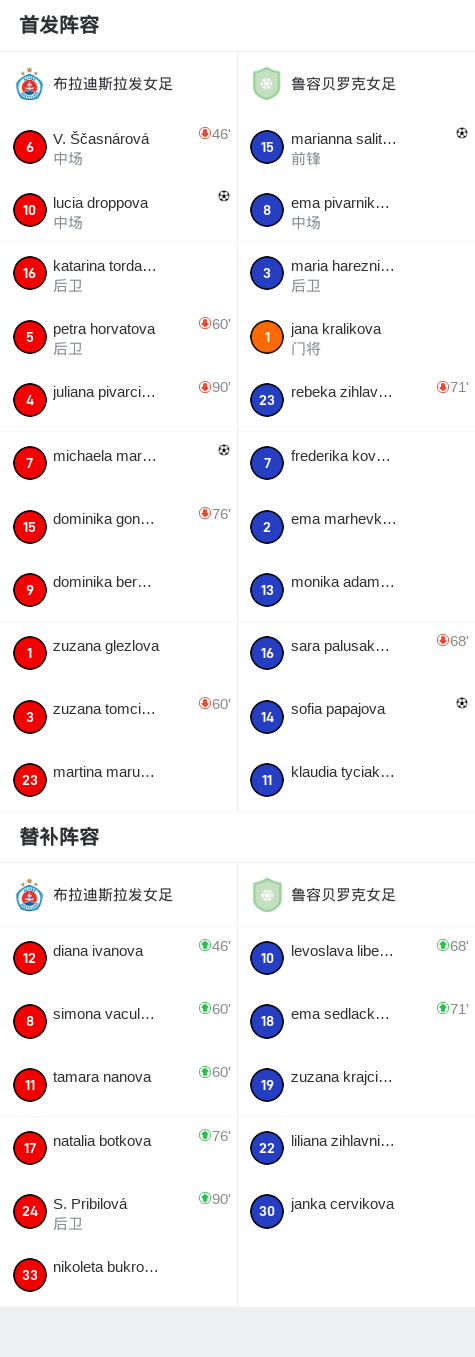The height and width of the screenshot is (1357, 475).
Task: Open the 布拉迪斯拉发女足 team header in starting lineup
Action: [118, 84]
